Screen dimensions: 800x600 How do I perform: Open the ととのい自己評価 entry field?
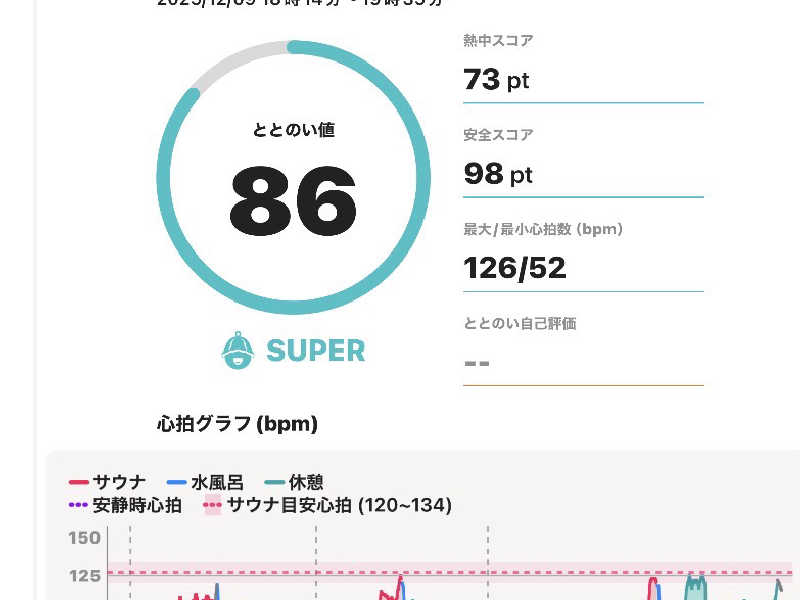click(x=583, y=363)
